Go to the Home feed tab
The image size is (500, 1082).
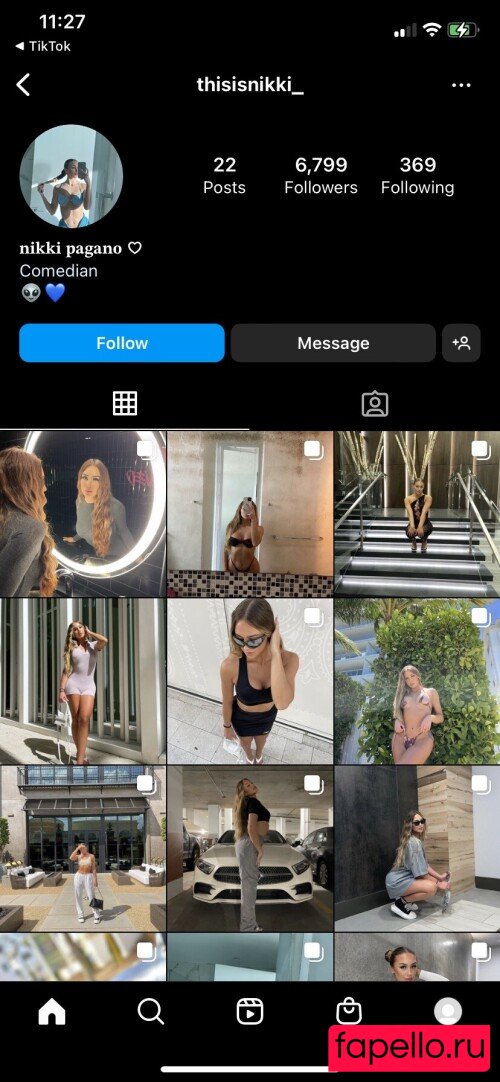(52, 1012)
